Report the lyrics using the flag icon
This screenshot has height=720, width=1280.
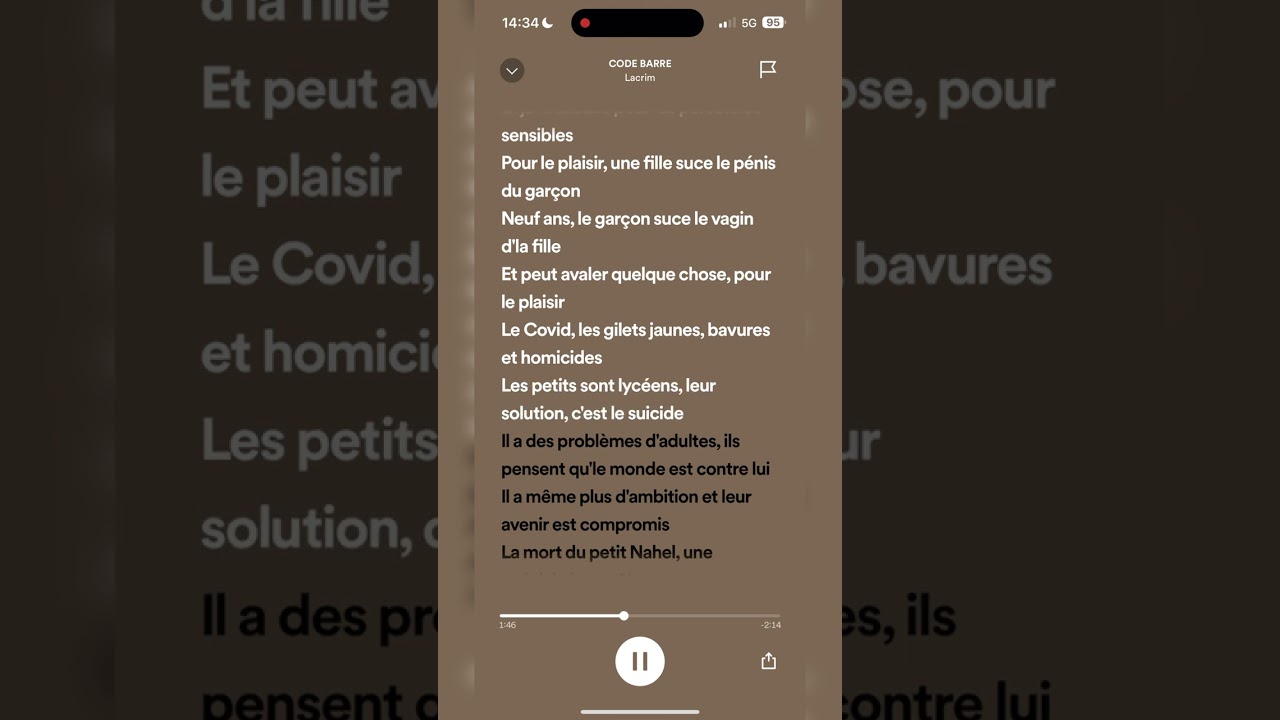(767, 70)
